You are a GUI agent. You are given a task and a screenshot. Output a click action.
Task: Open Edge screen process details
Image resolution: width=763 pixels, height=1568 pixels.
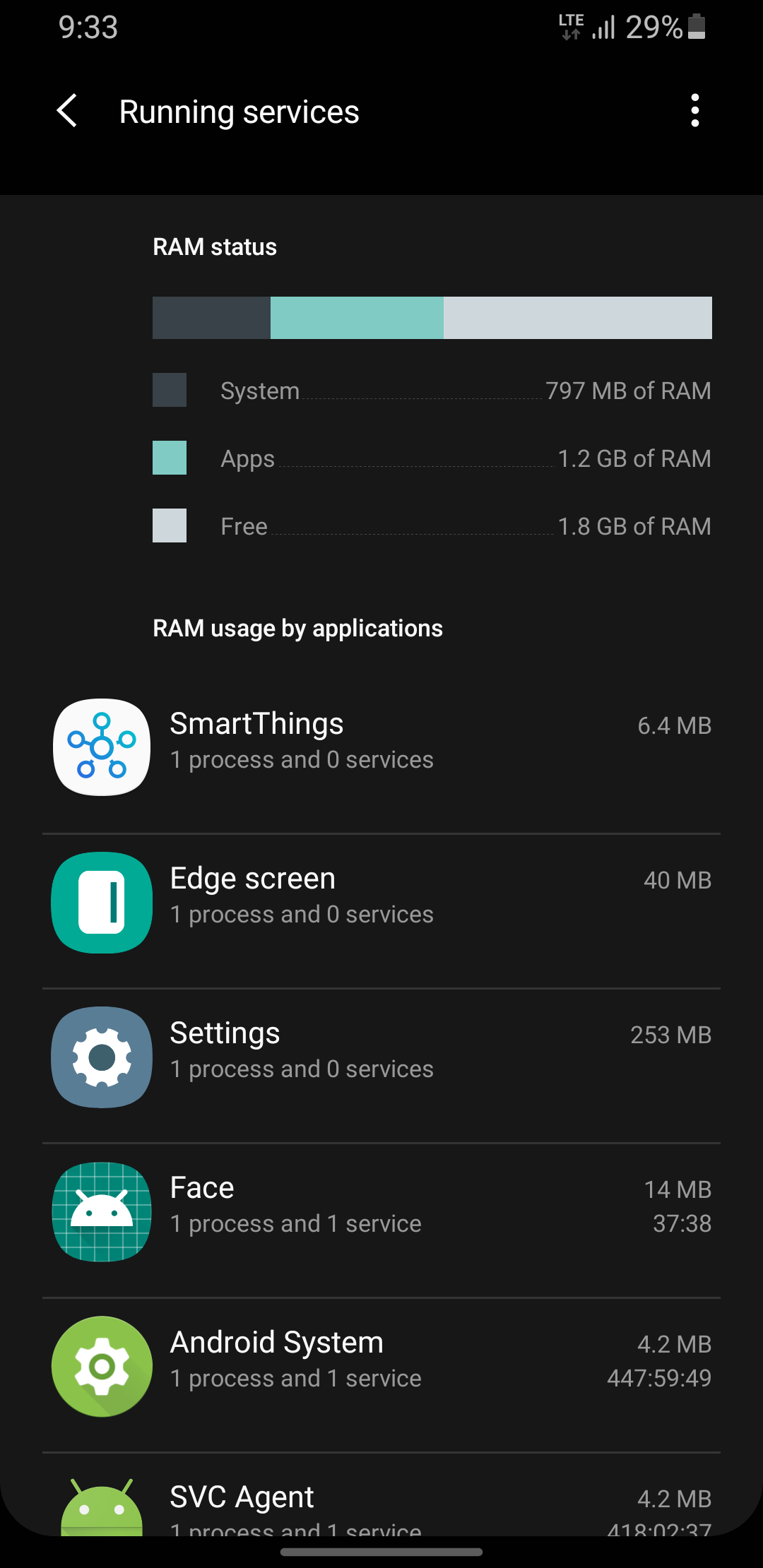[x=381, y=903]
